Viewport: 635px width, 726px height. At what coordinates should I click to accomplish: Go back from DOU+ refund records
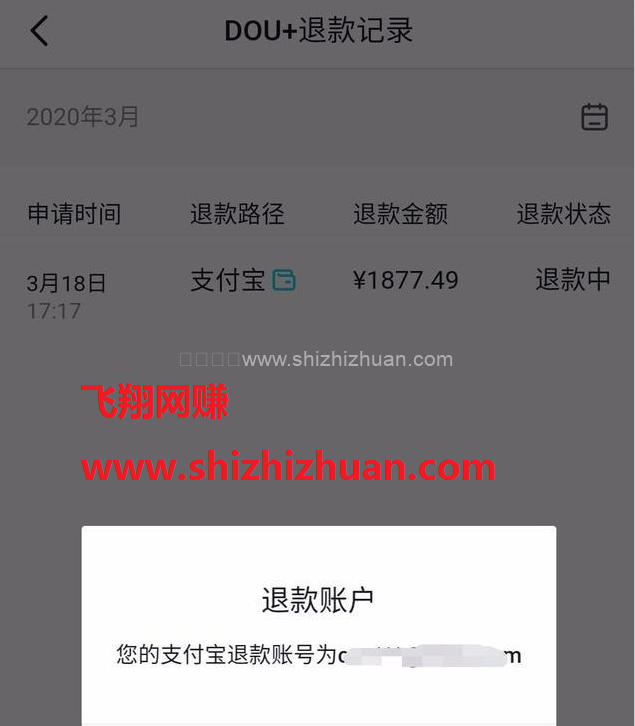click(39, 31)
